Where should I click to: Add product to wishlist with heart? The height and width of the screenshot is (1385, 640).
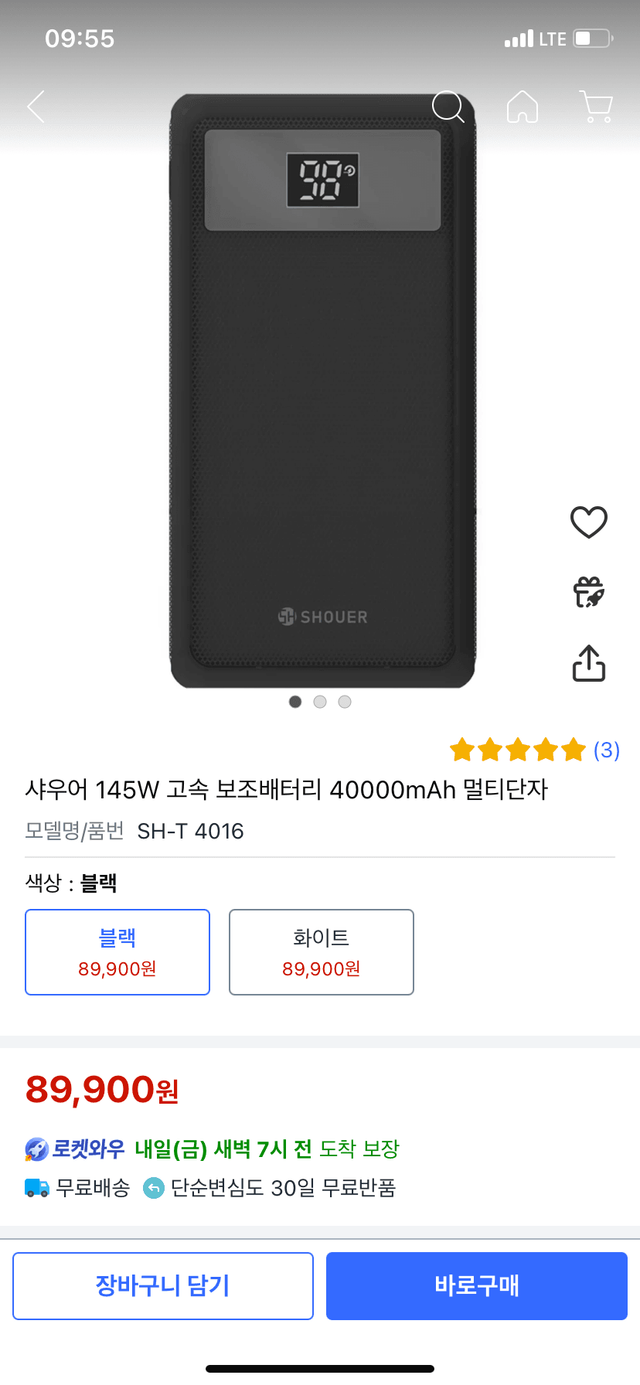(589, 522)
